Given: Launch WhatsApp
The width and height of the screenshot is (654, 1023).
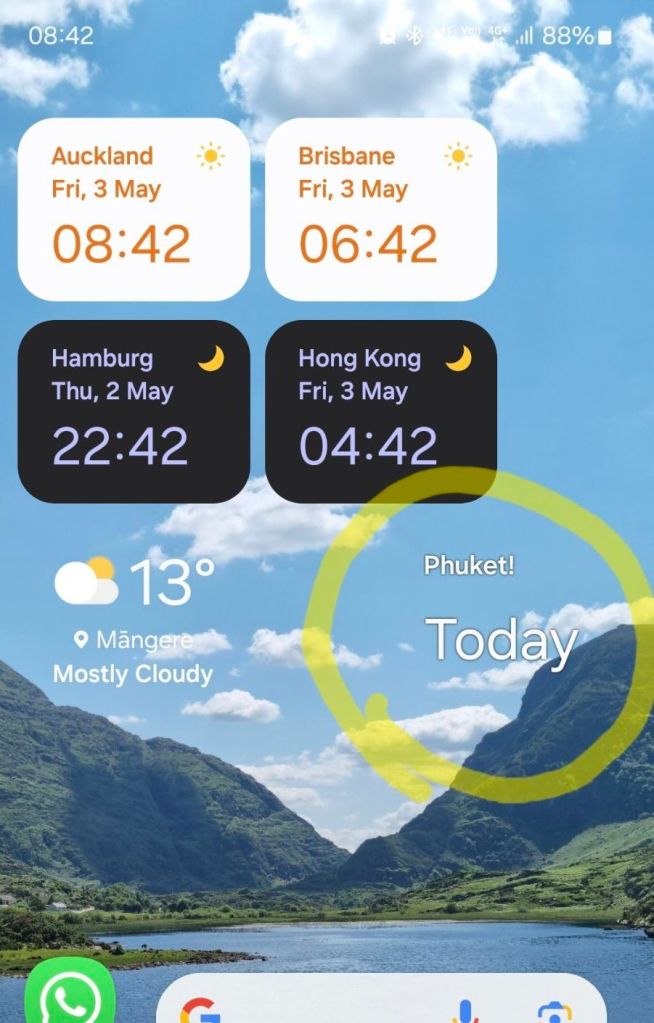Looking at the screenshot, I should click(70, 998).
